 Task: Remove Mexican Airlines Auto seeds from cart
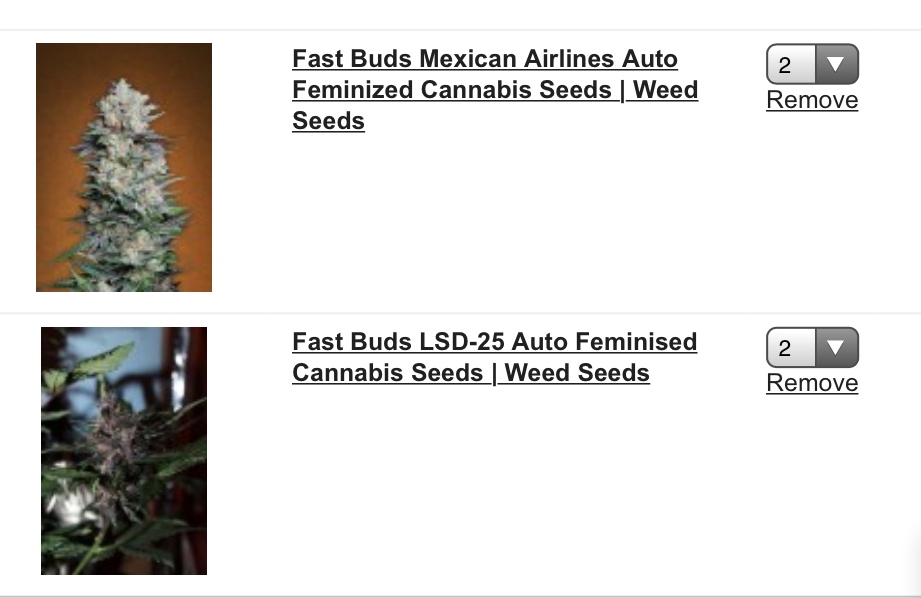[x=812, y=100]
